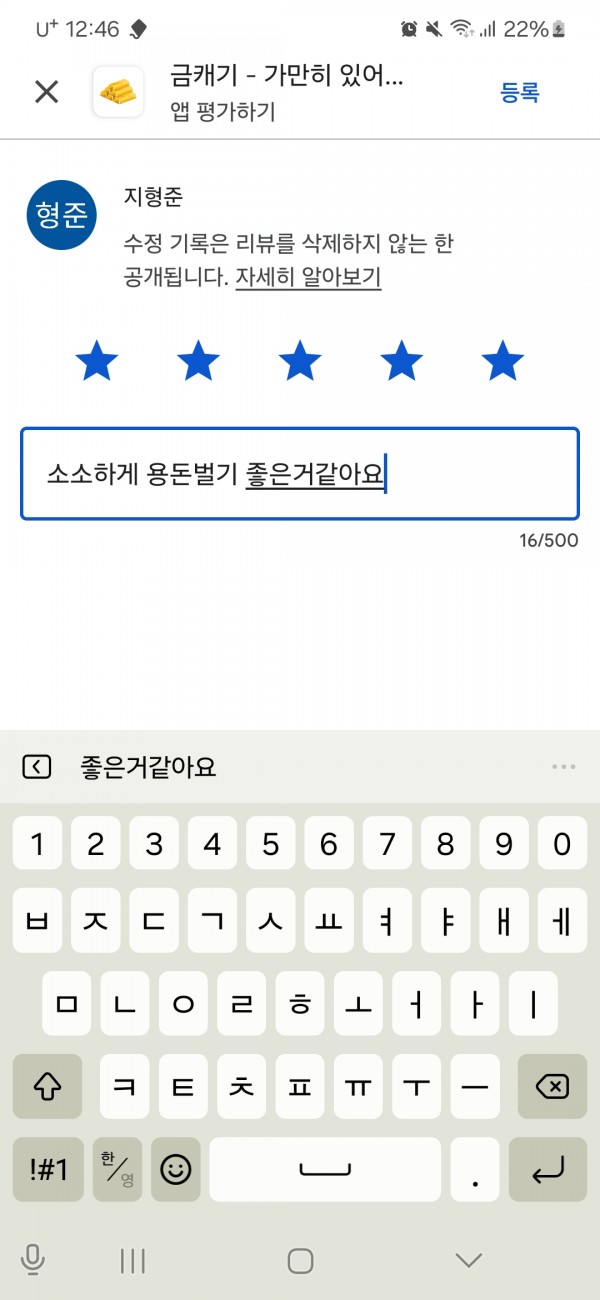Image resolution: width=600 pixels, height=1300 pixels.
Task: Delete a character with backspace key
Action: [552, 1087]
